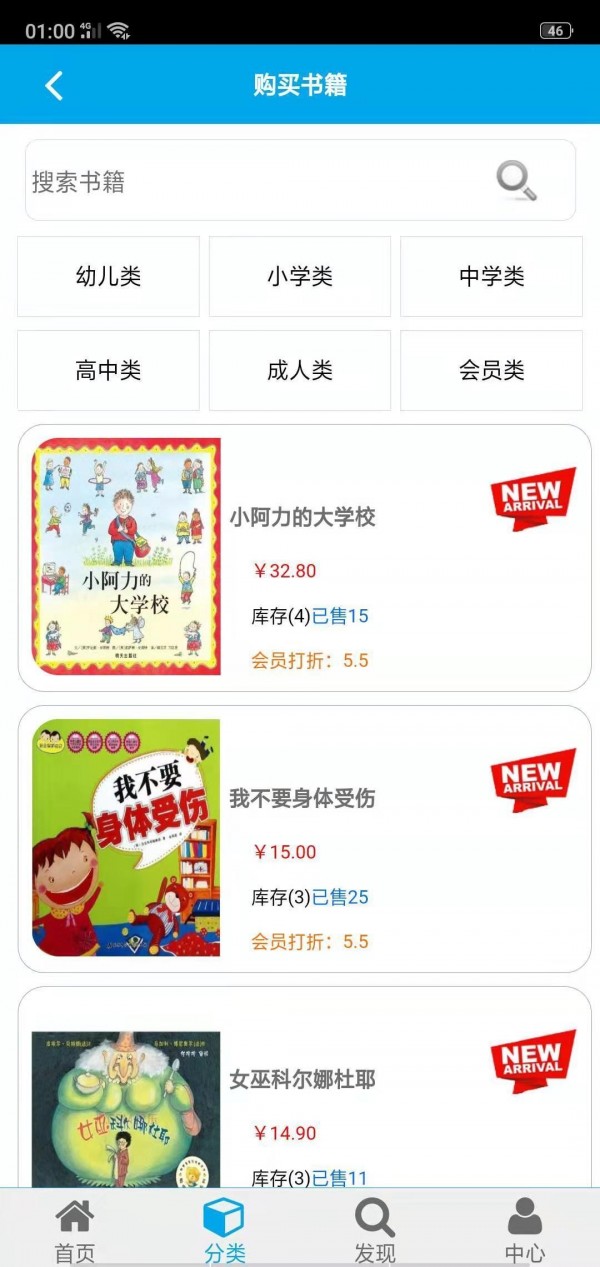The width and height of the screenshot is (600, 1267).
Task: Tap the 搜索书籍 search field
Action: point(250,181)
